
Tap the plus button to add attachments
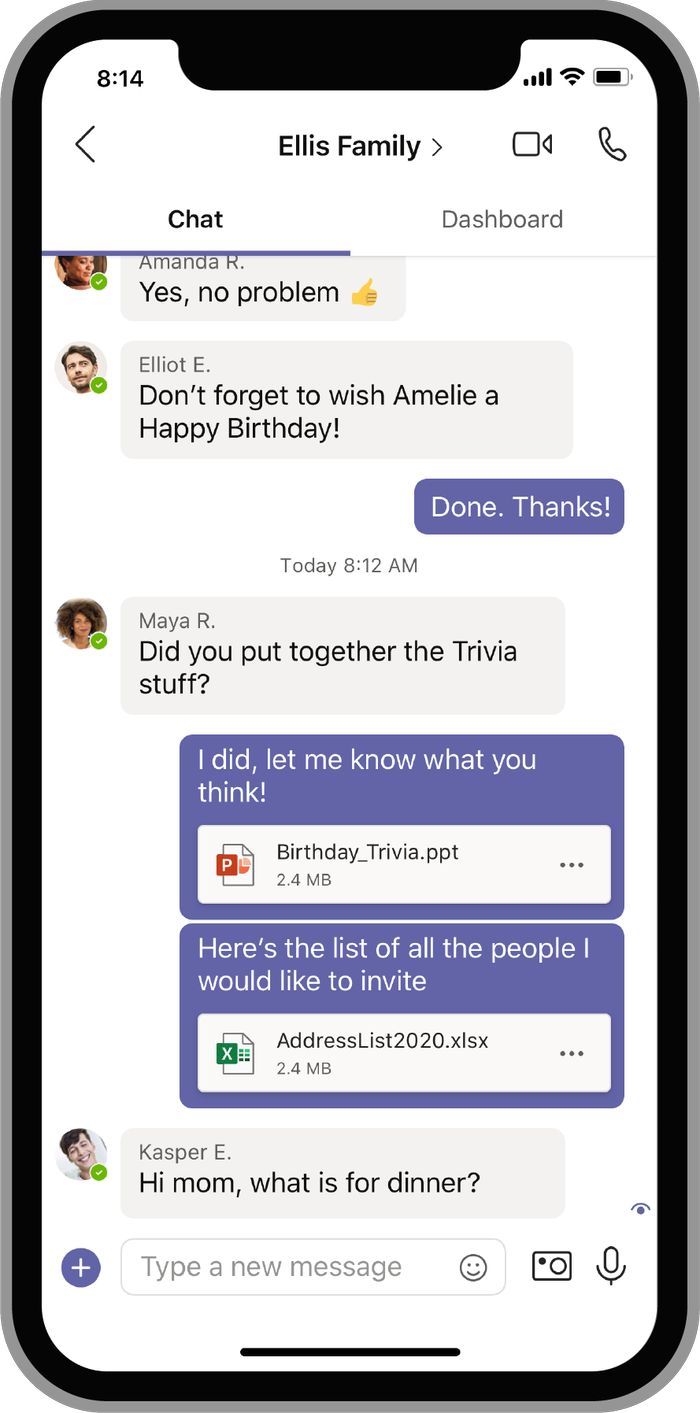pos(81,1268)
